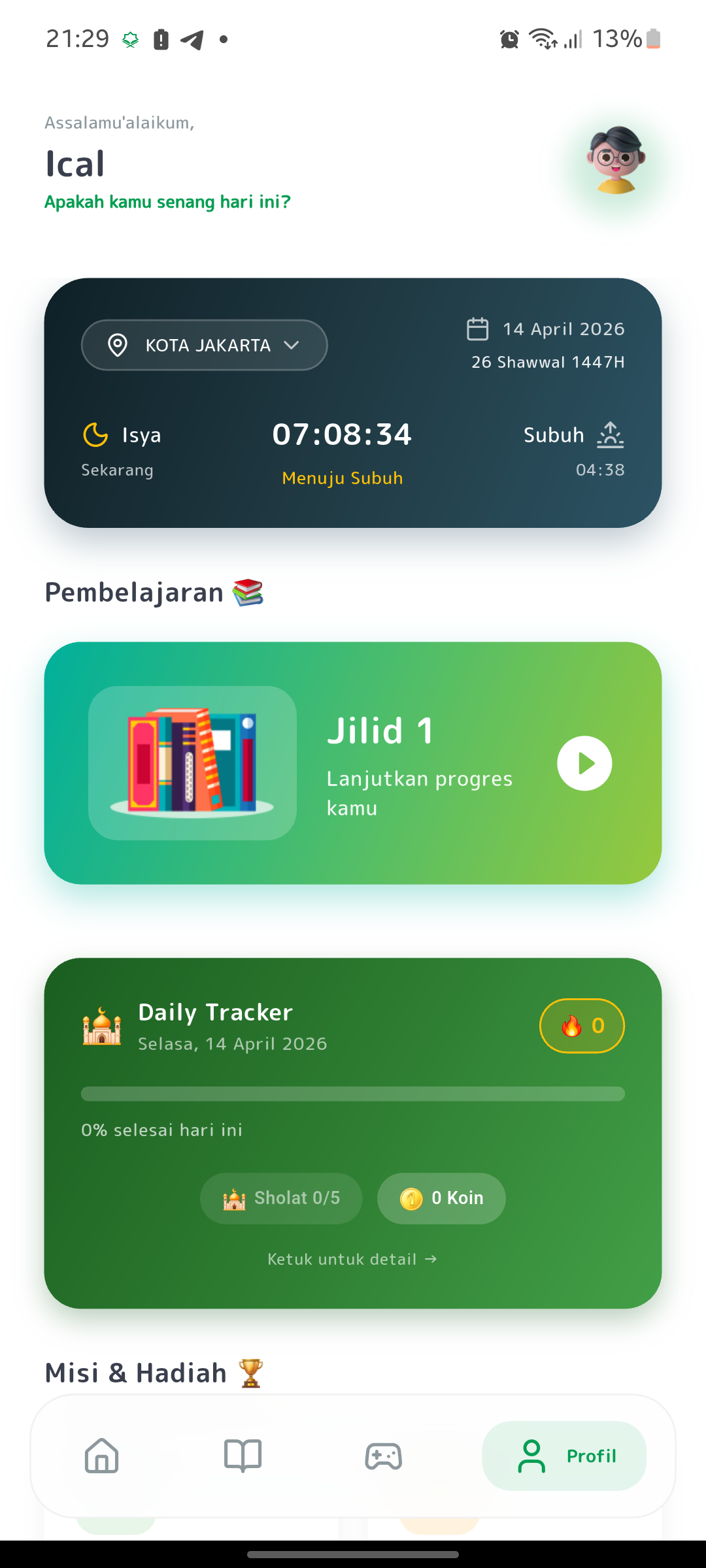Click the Subuh sunrise icon
706x1568 pixels.
click(x=610, y=433)
